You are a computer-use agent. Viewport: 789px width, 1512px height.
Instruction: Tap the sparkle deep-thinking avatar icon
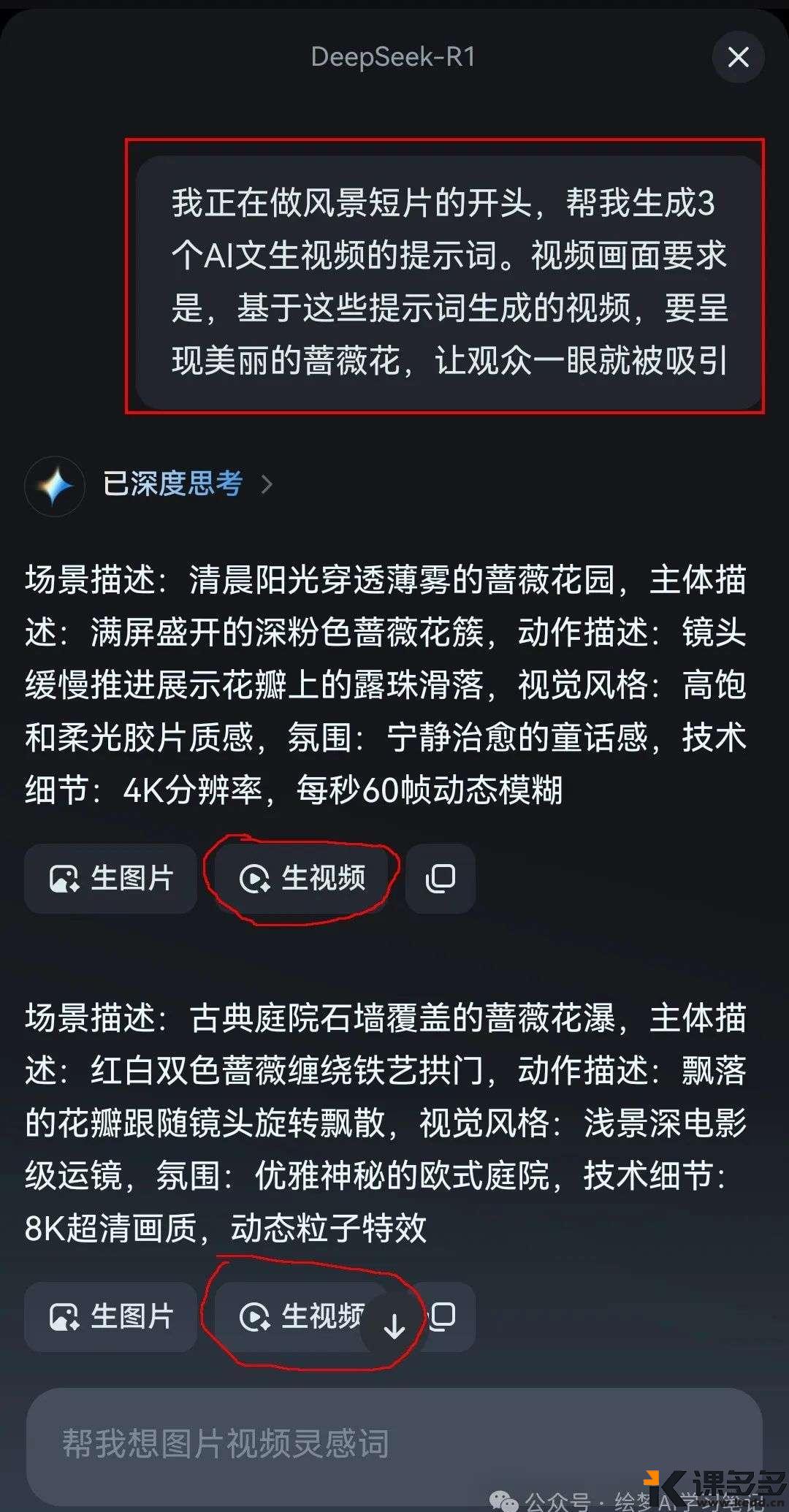(x=55, y=485)
